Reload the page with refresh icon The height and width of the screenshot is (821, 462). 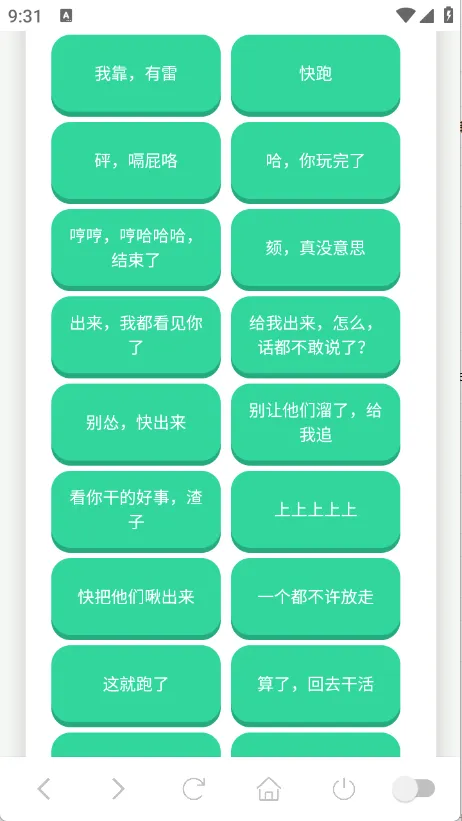(x=194, y=789)
